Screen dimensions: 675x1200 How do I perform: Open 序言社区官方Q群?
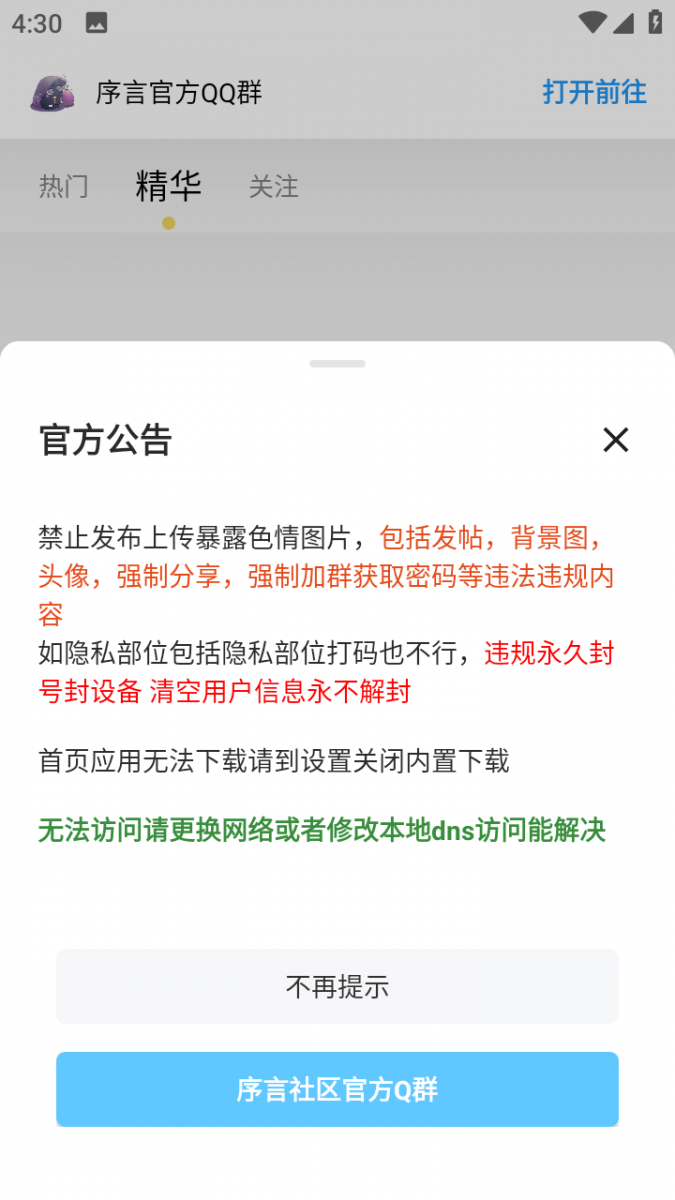(337, 1089)
